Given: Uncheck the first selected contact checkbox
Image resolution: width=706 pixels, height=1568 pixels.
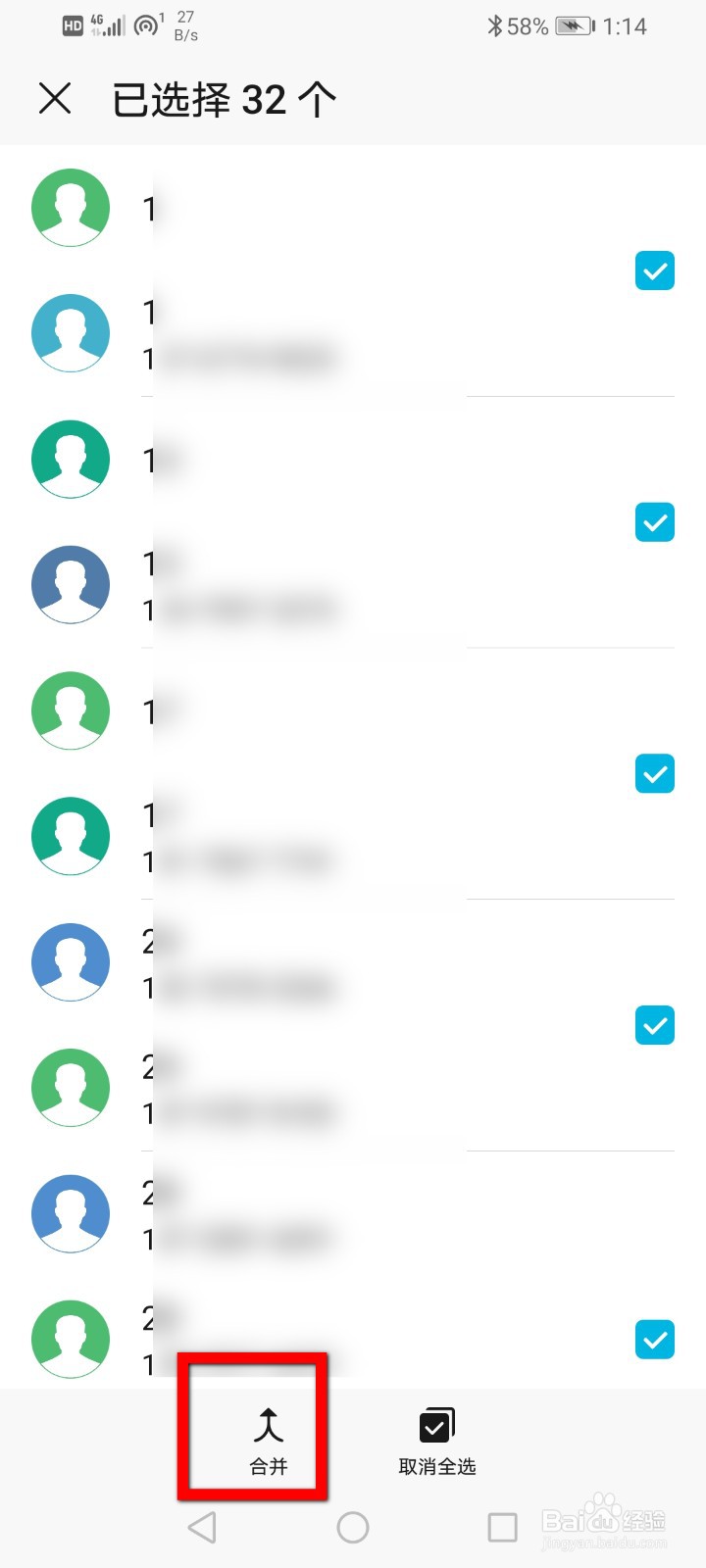Looking at the screenshot, I should coord(654,271).
